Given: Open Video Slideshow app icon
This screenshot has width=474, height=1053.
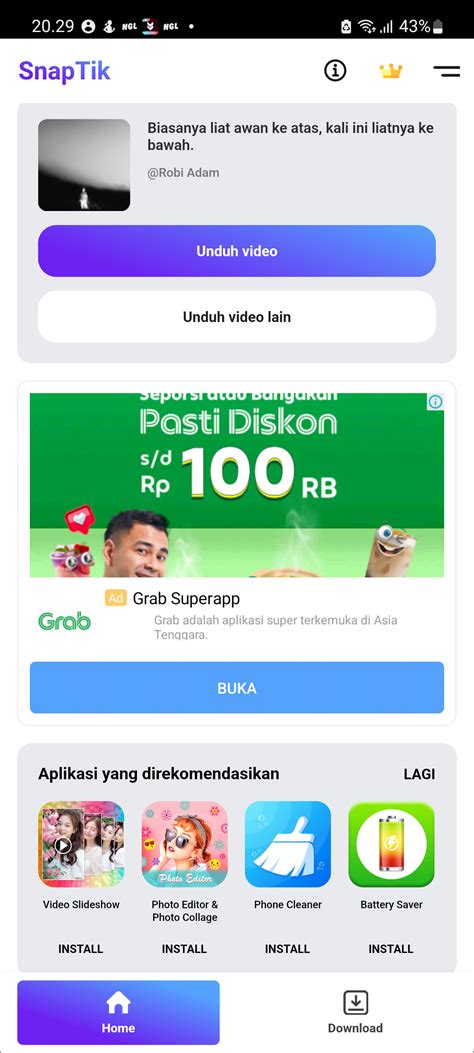Looking at the screenshot, I should coord(81,844).
